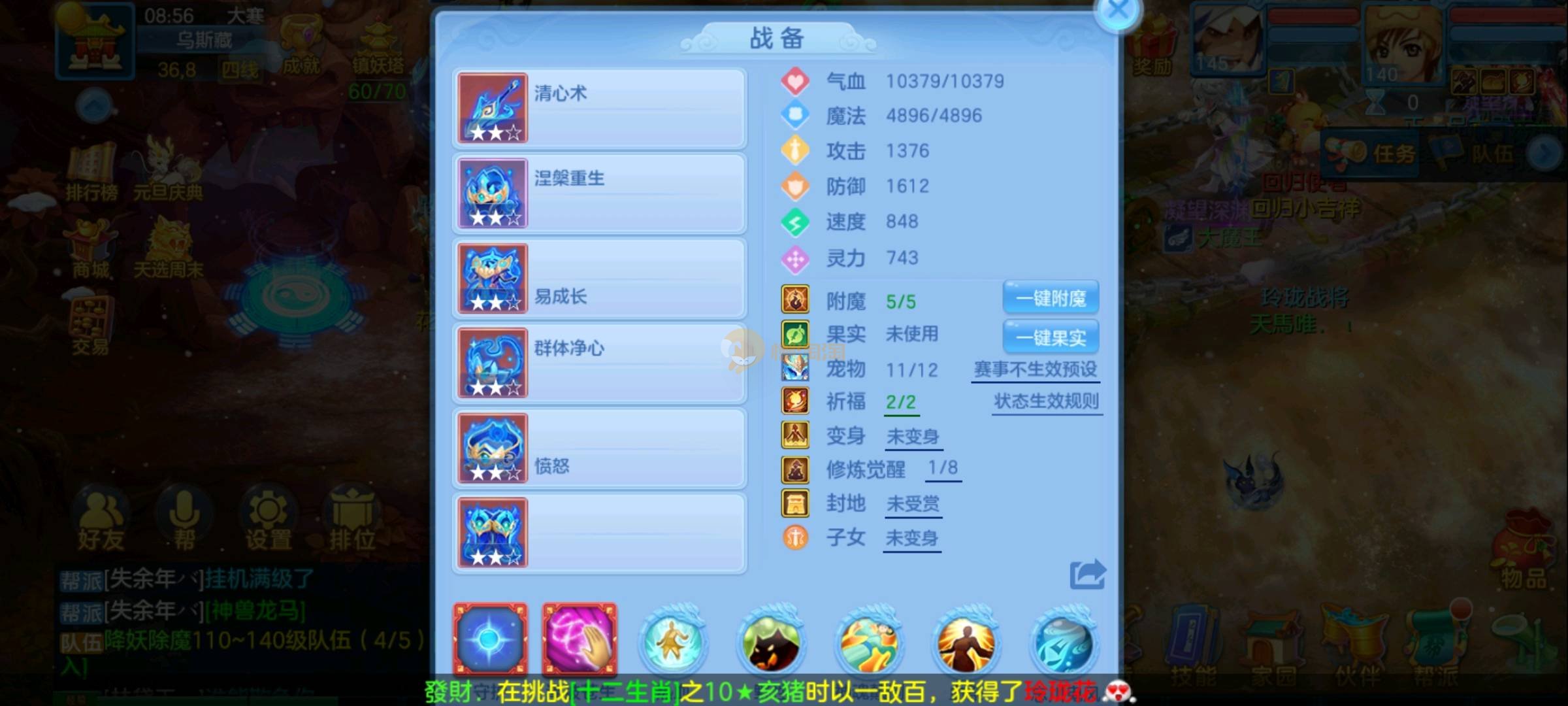Select the 愤怒 skill card
This screenshot has height=706, width=1568.
click(599, 448)
